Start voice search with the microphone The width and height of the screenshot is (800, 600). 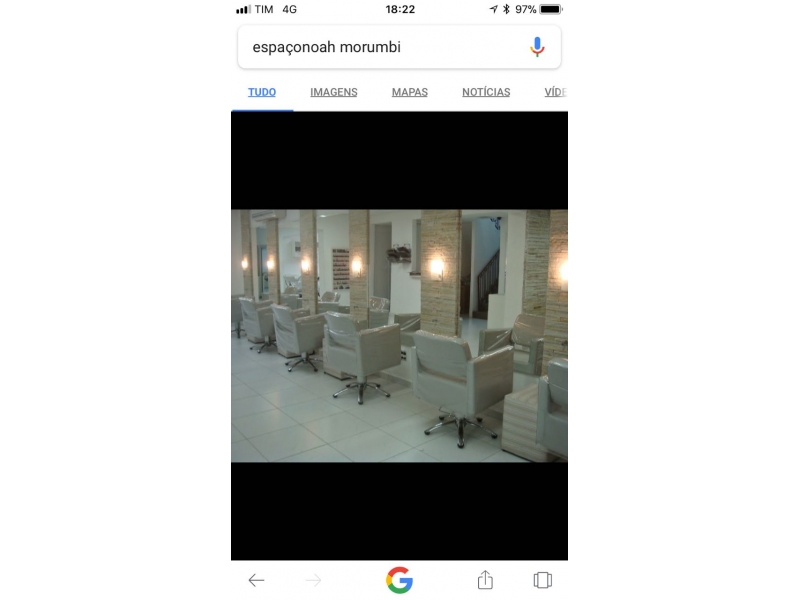pyautogui.click(x=537, y=47)
